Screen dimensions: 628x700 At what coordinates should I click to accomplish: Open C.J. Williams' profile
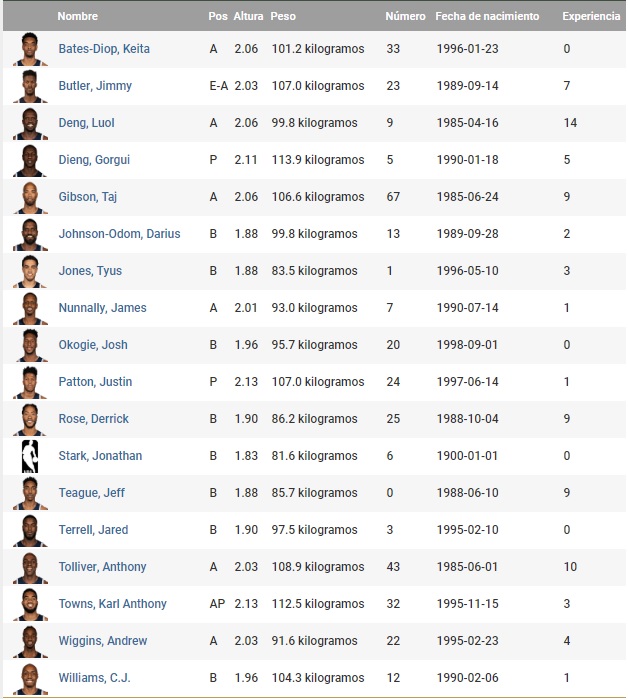point(94,678)
